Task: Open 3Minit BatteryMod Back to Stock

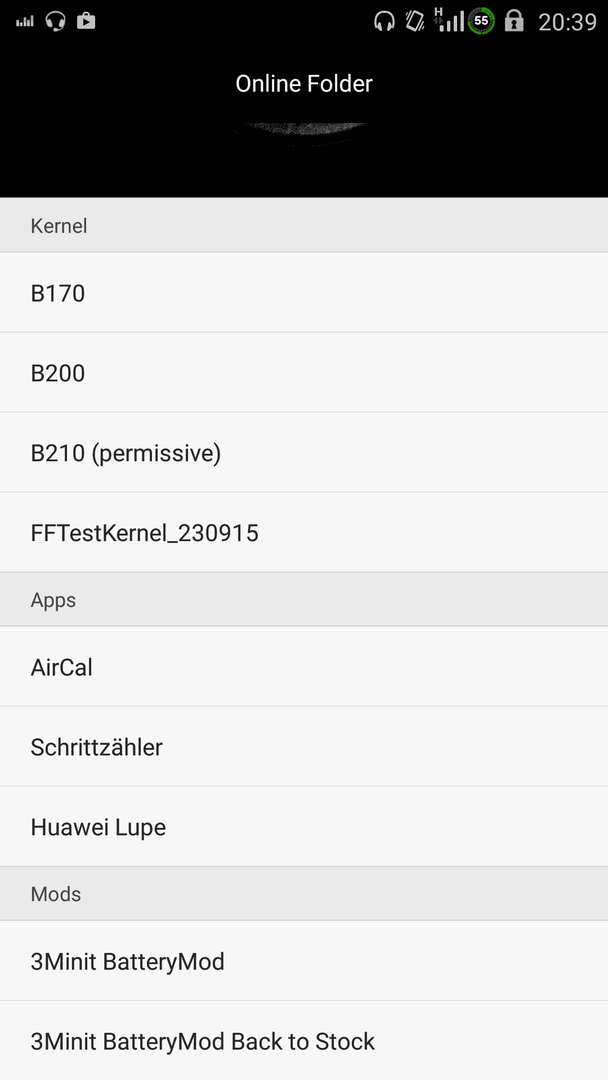Action: coord(304,1040)
